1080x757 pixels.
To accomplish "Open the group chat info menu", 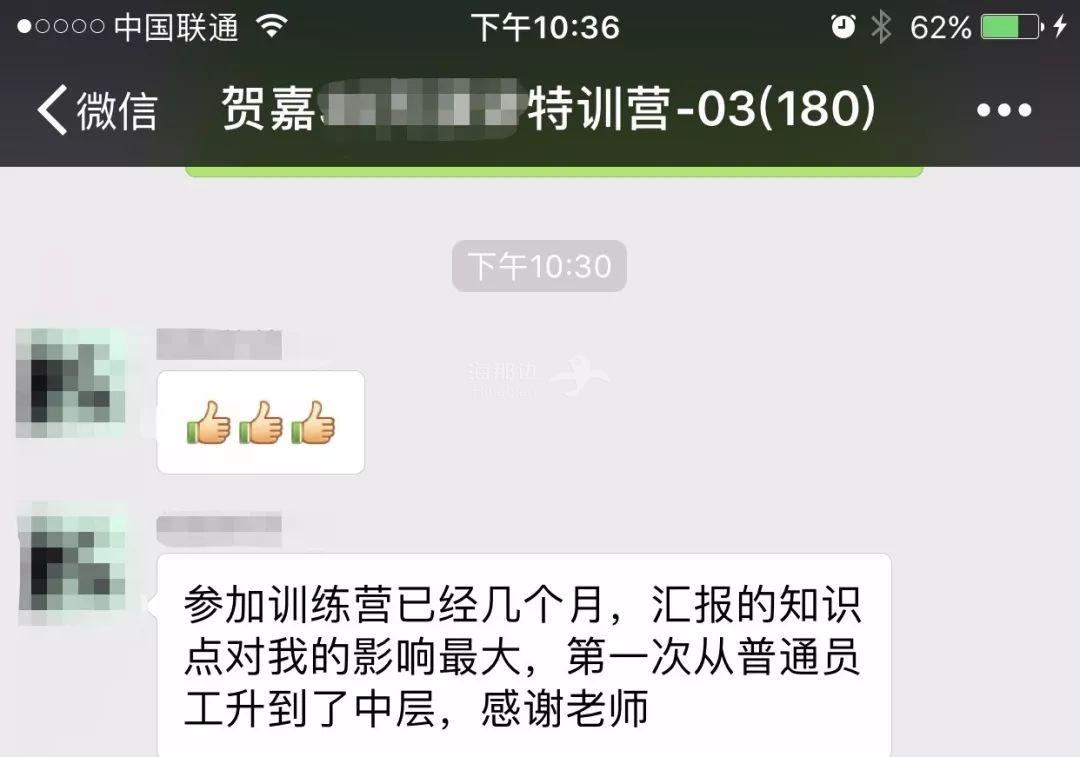I will (x=1003, y=110).
